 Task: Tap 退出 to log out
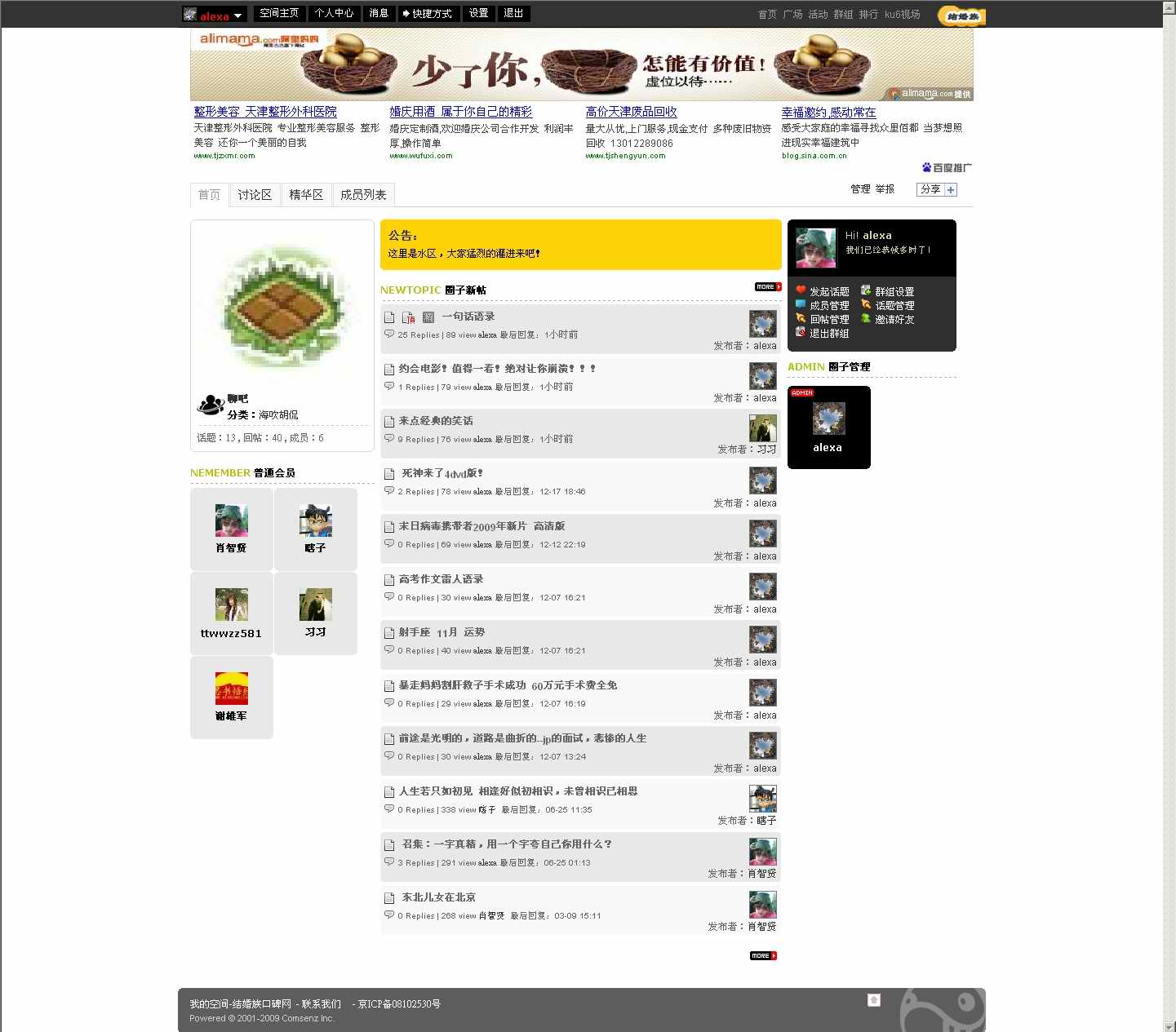513,14
